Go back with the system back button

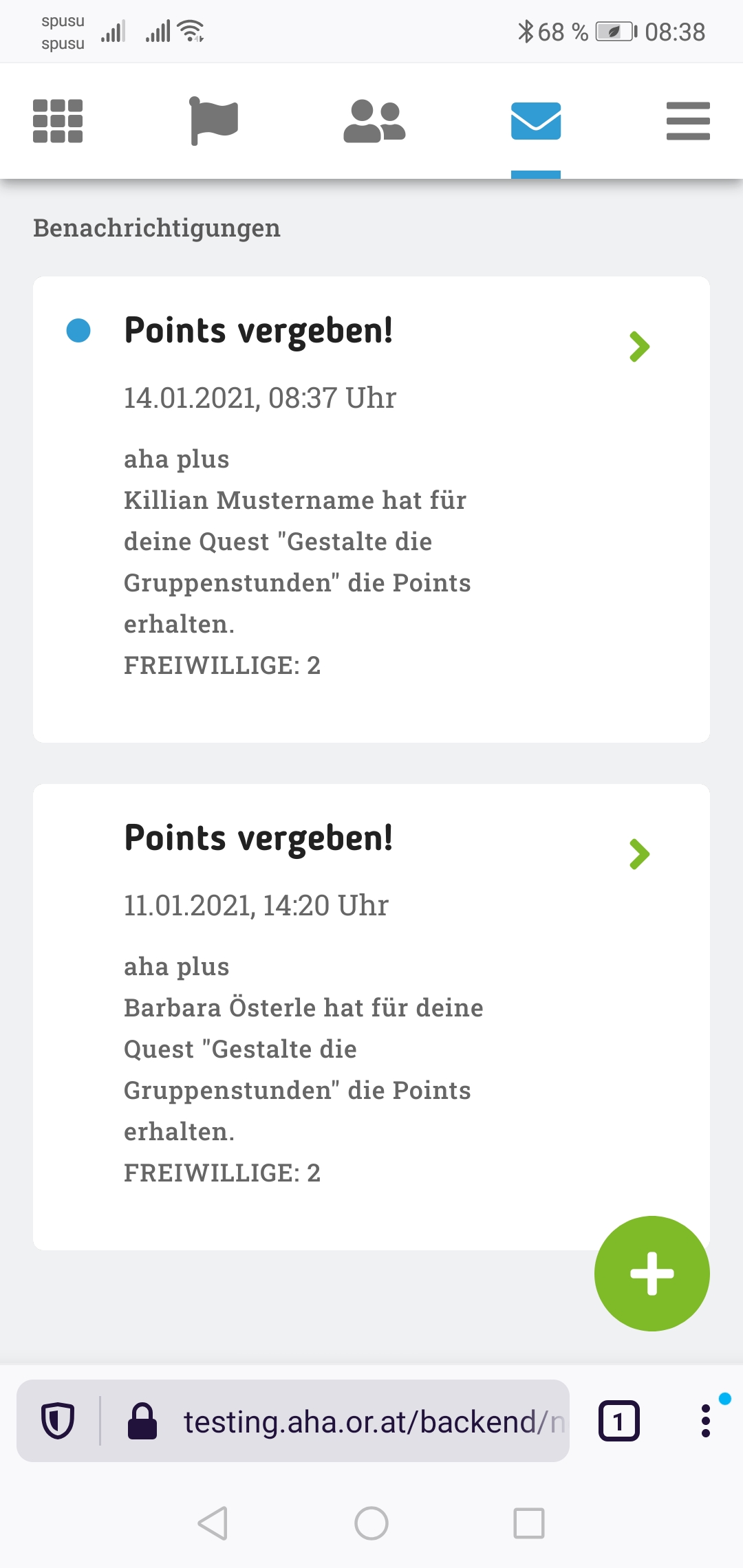click(213, 1523)
